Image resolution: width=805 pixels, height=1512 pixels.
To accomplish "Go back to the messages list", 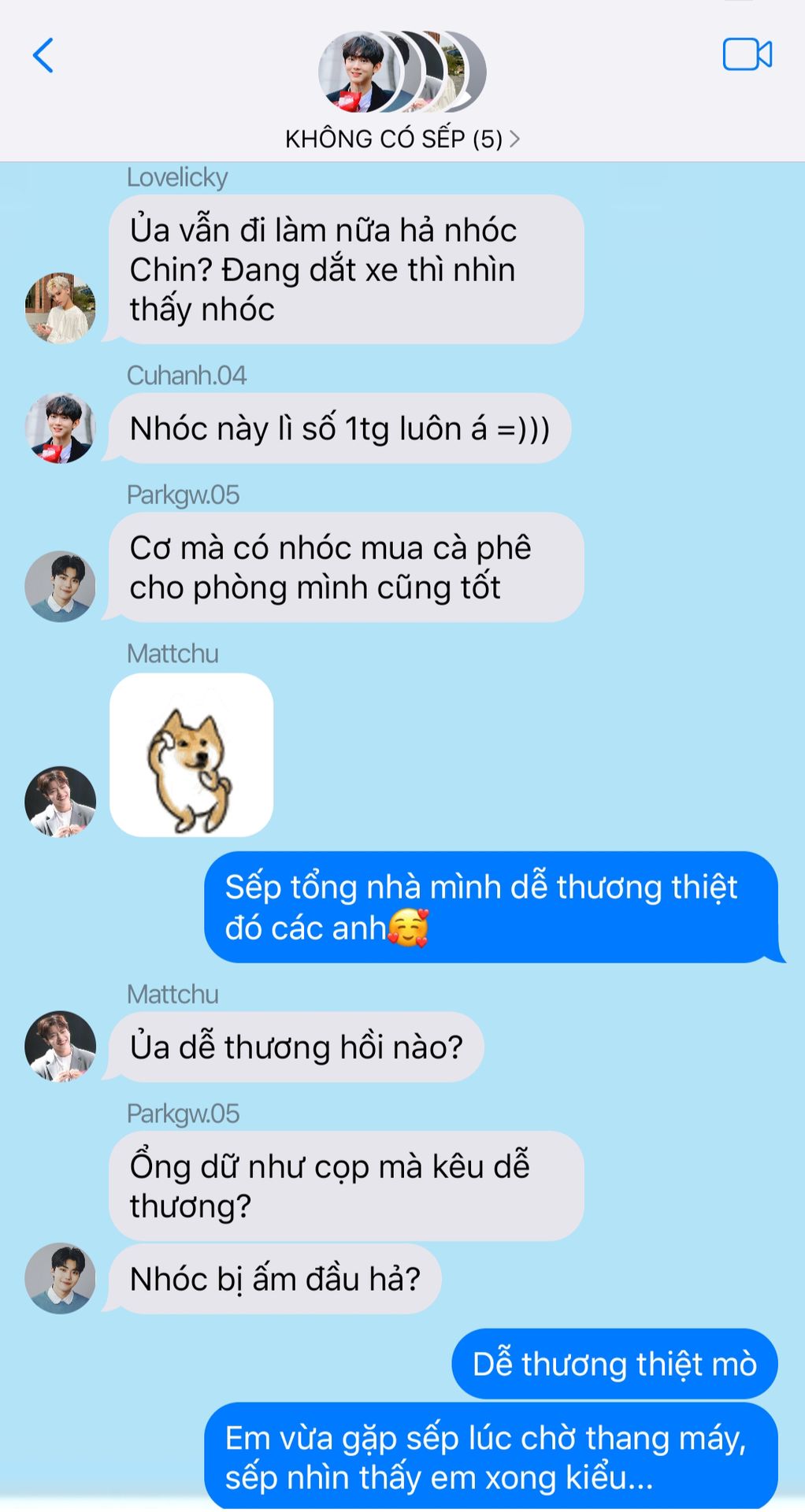I will pos(43,56).
